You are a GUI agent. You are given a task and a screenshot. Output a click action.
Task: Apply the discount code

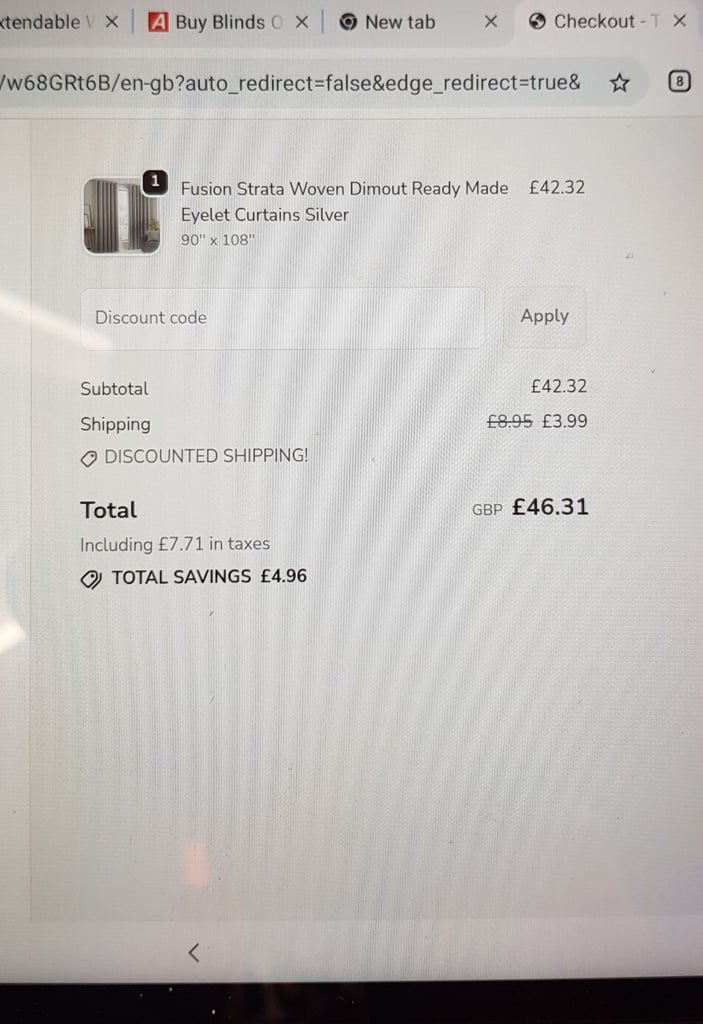[x=544, y=317]
